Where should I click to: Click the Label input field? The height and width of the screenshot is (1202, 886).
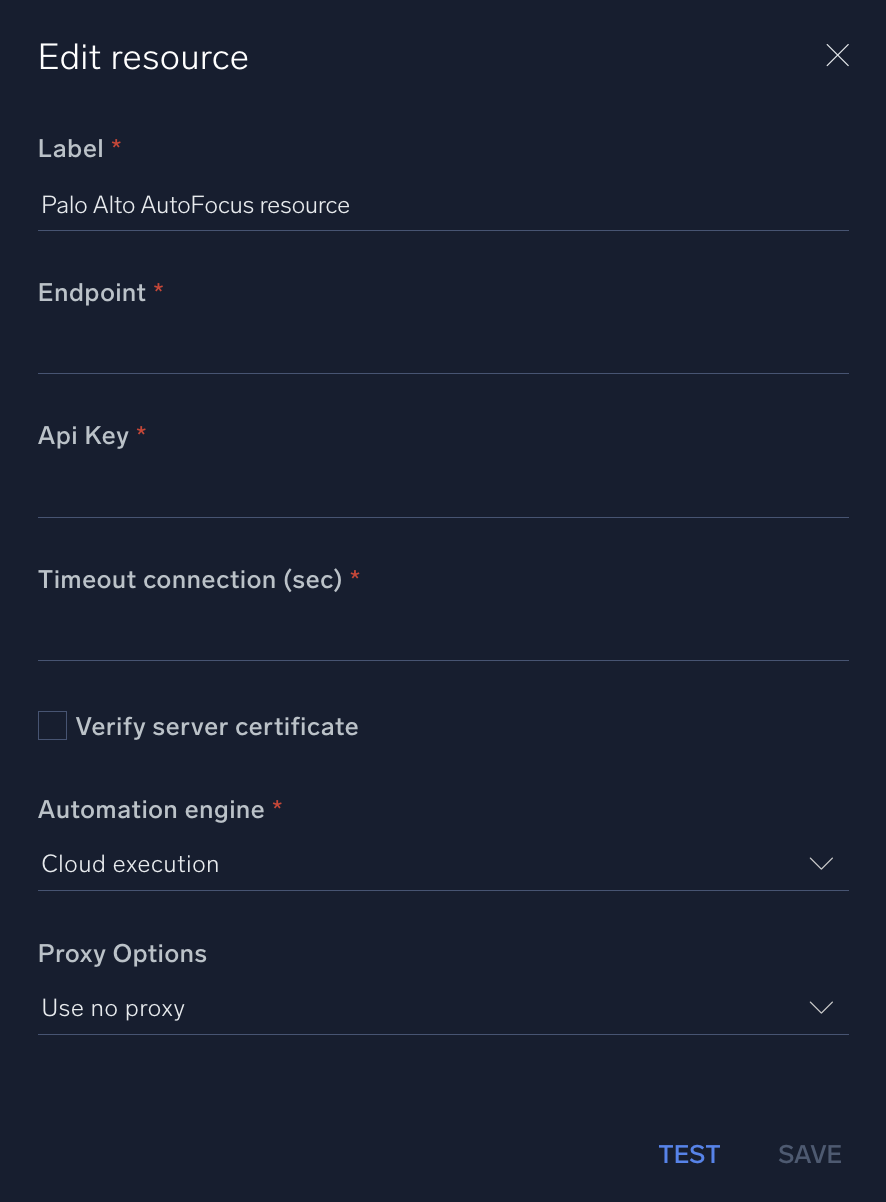[x=443, y=205]
